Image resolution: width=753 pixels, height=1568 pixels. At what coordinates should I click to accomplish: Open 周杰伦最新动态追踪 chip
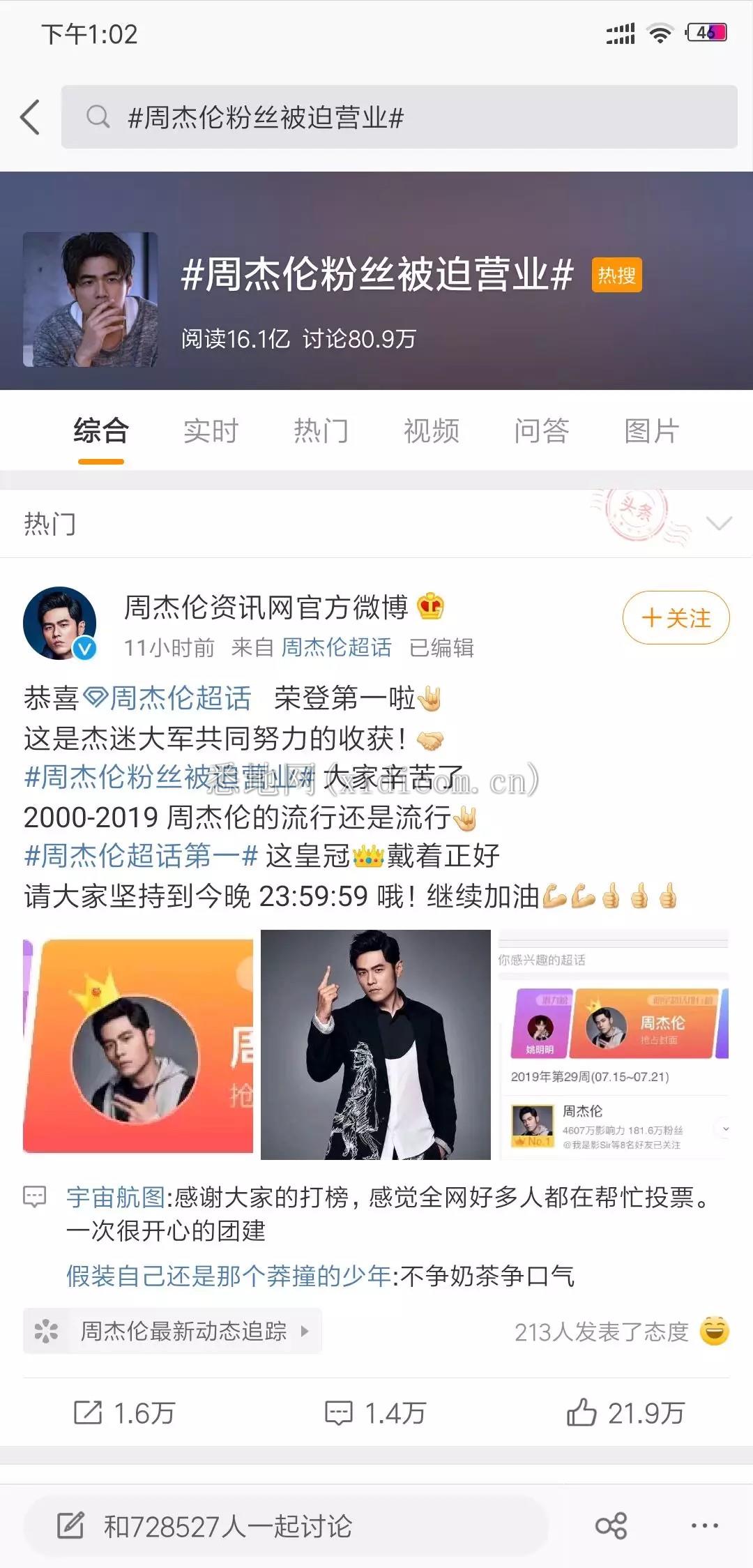tap(172, 1331)
